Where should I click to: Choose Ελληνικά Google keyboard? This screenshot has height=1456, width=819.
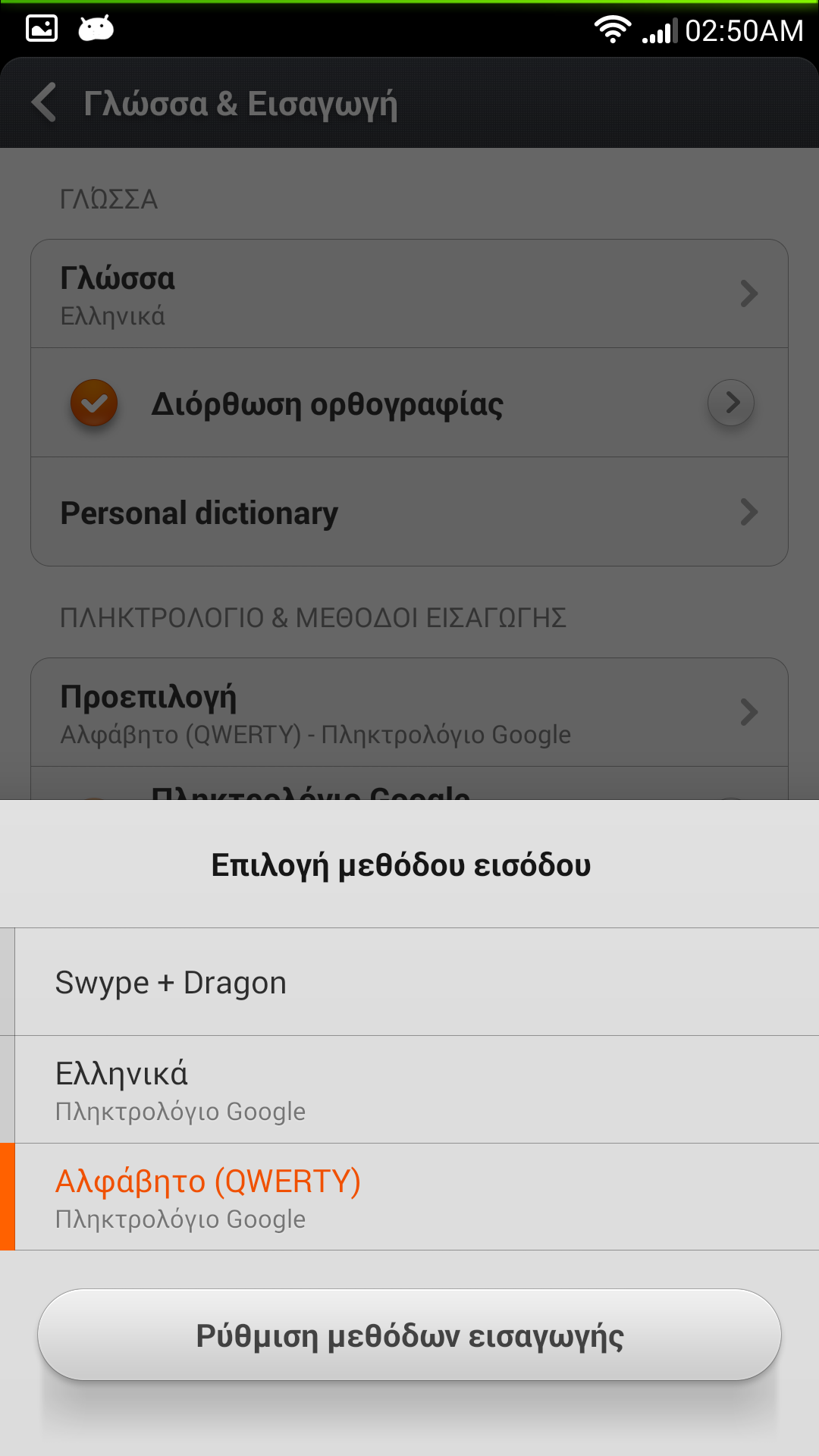pos(409,1090)
